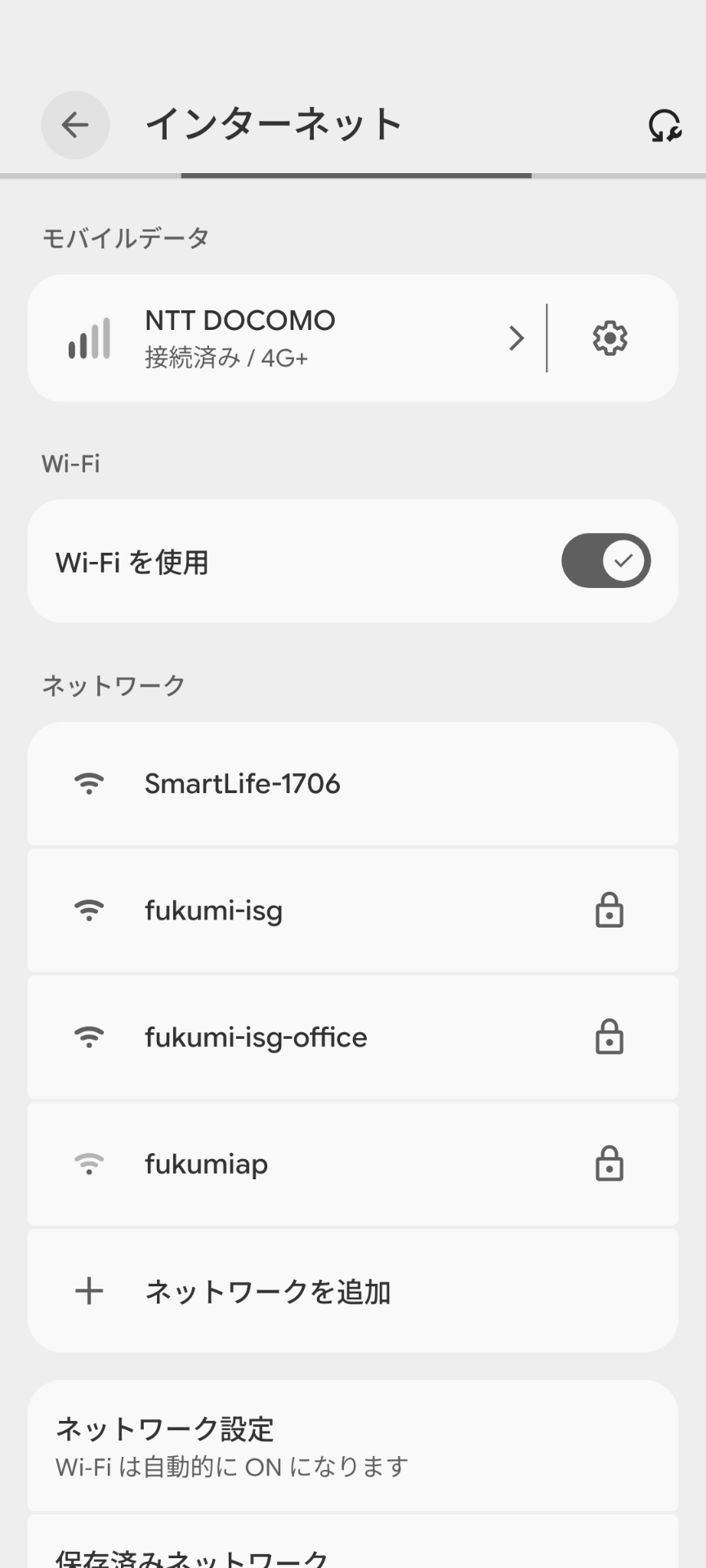Image resolution: width=706 pixels, height=1568 pixels.
Task: Tap ネットワークを追加 to add a network
Action: (x=351, y=1291)
